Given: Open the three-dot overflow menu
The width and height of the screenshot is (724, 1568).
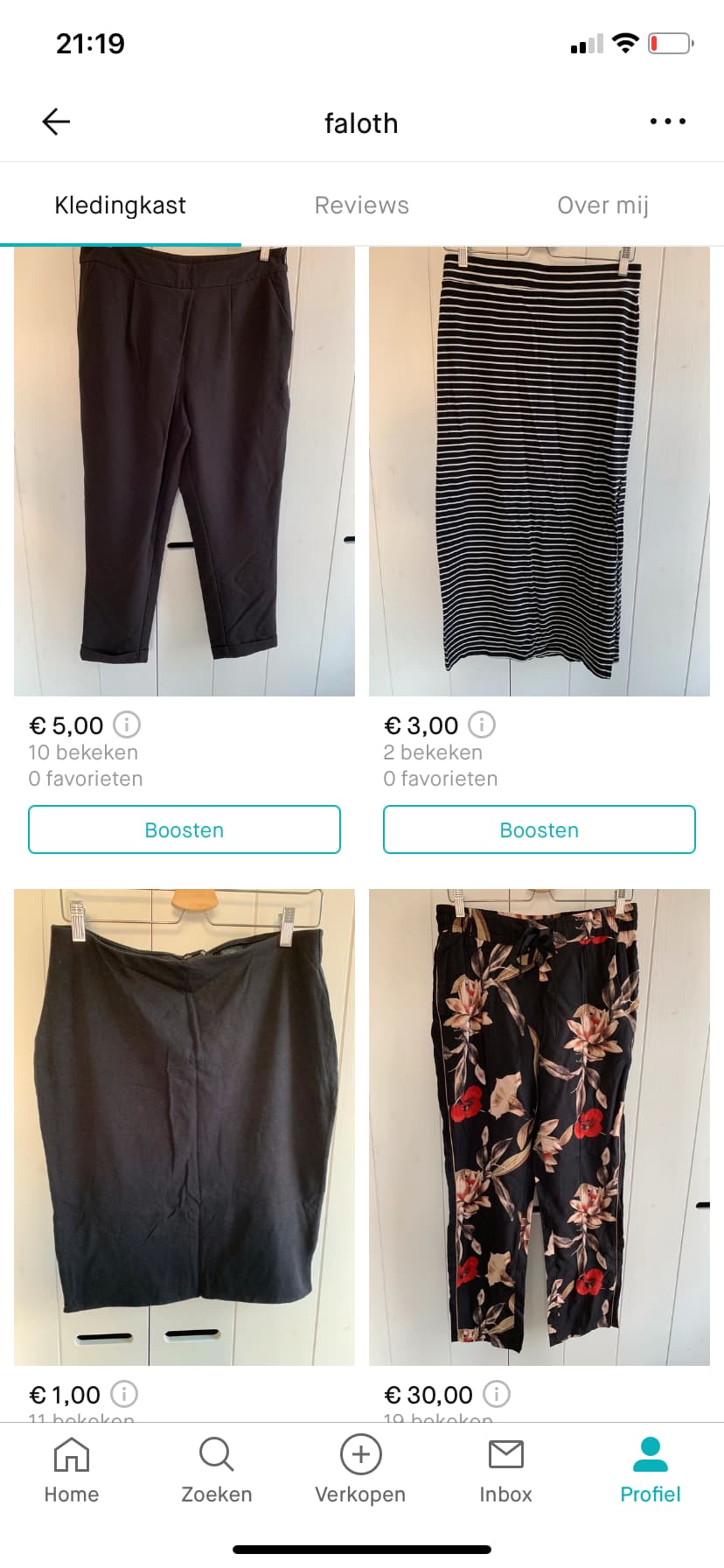Looking at the screenshot, I should coord(668,122).
